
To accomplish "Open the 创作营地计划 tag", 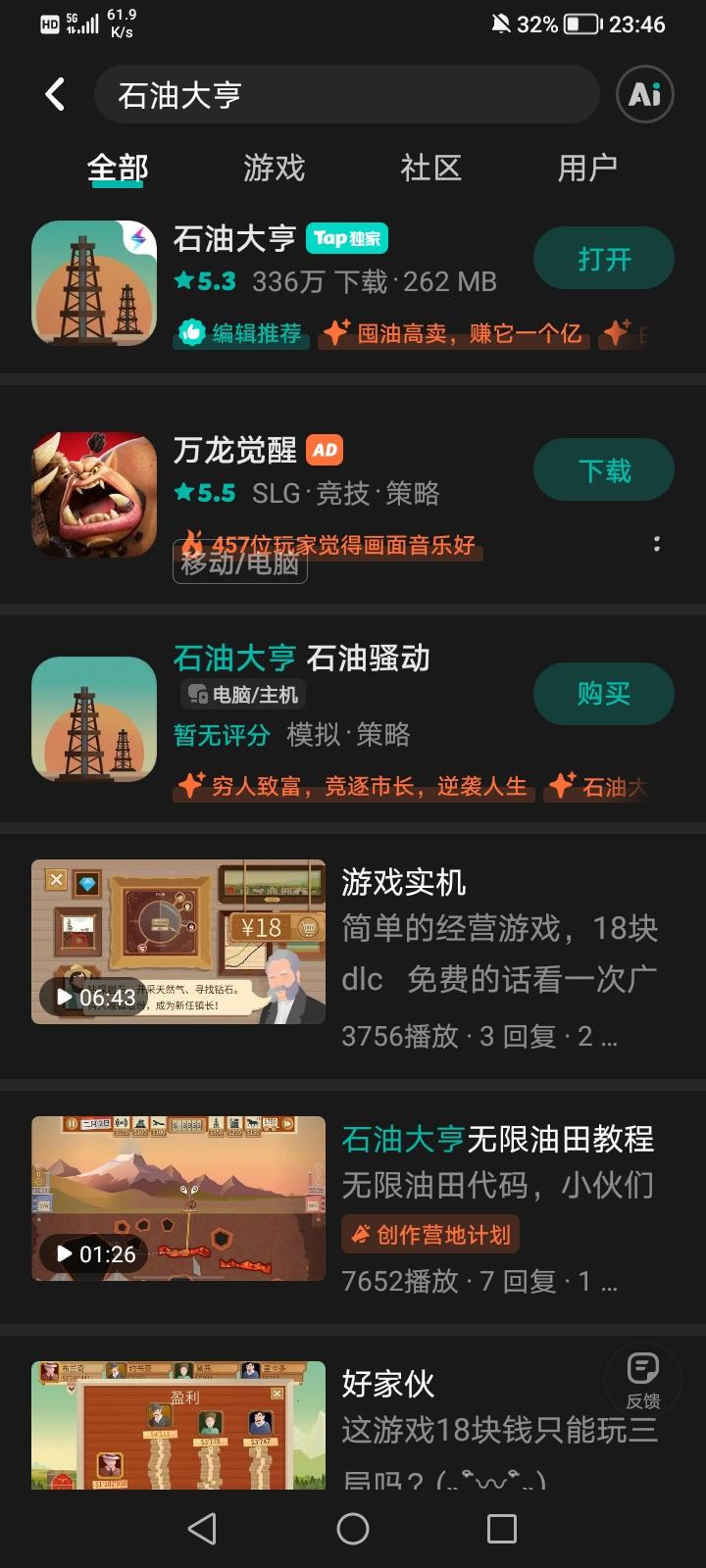I will pos(430,1235).
